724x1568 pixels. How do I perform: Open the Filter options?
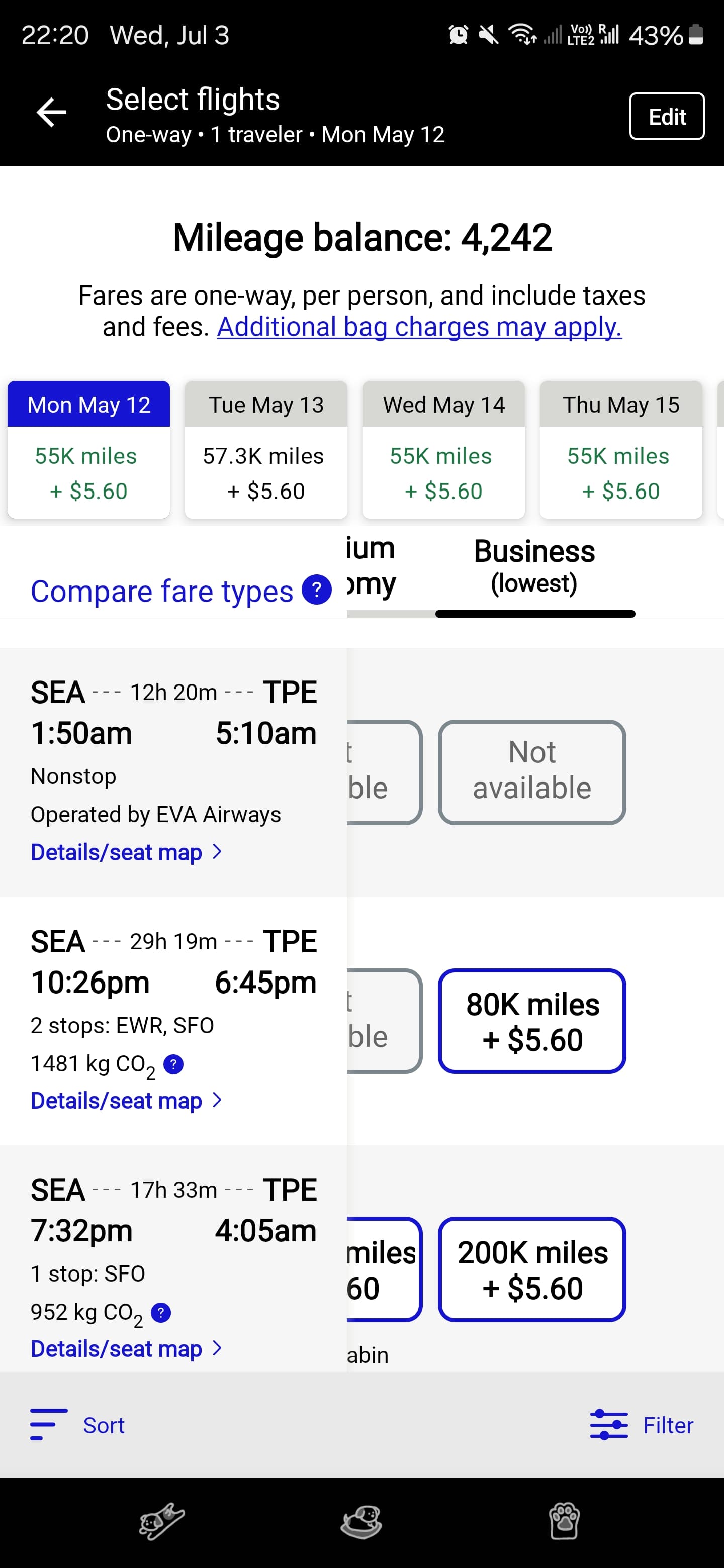(x=642, y=1425)
